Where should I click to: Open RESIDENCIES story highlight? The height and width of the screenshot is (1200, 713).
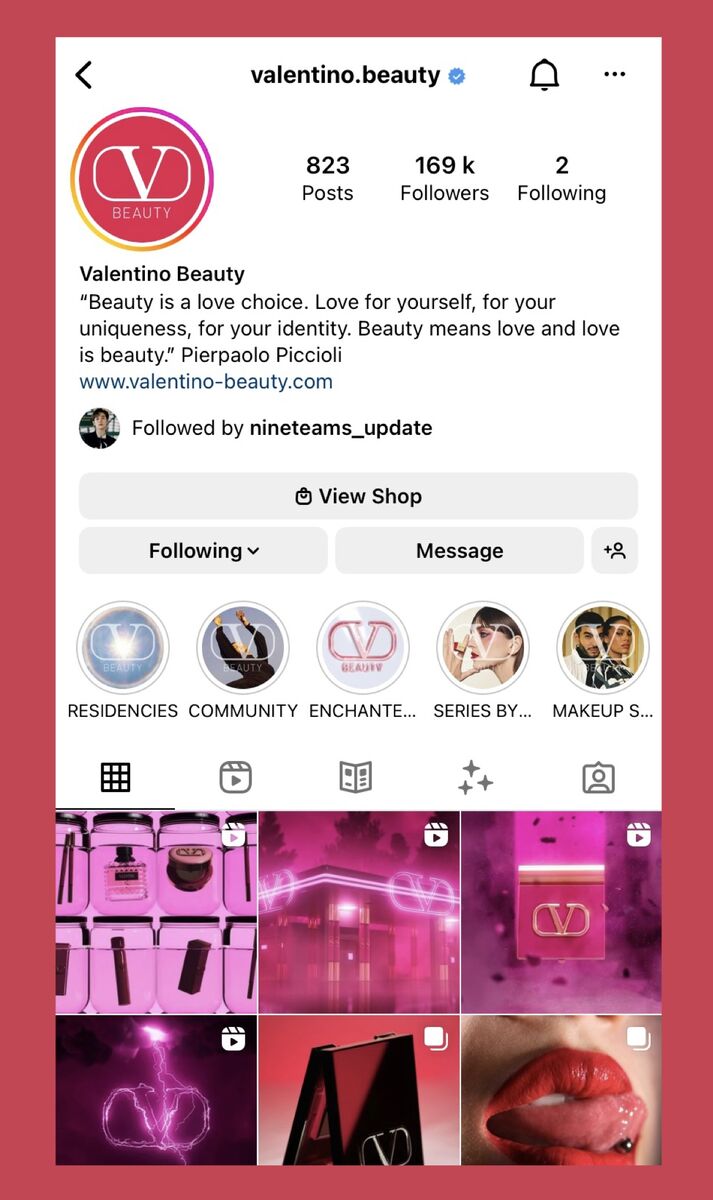[x=123, y=648]
